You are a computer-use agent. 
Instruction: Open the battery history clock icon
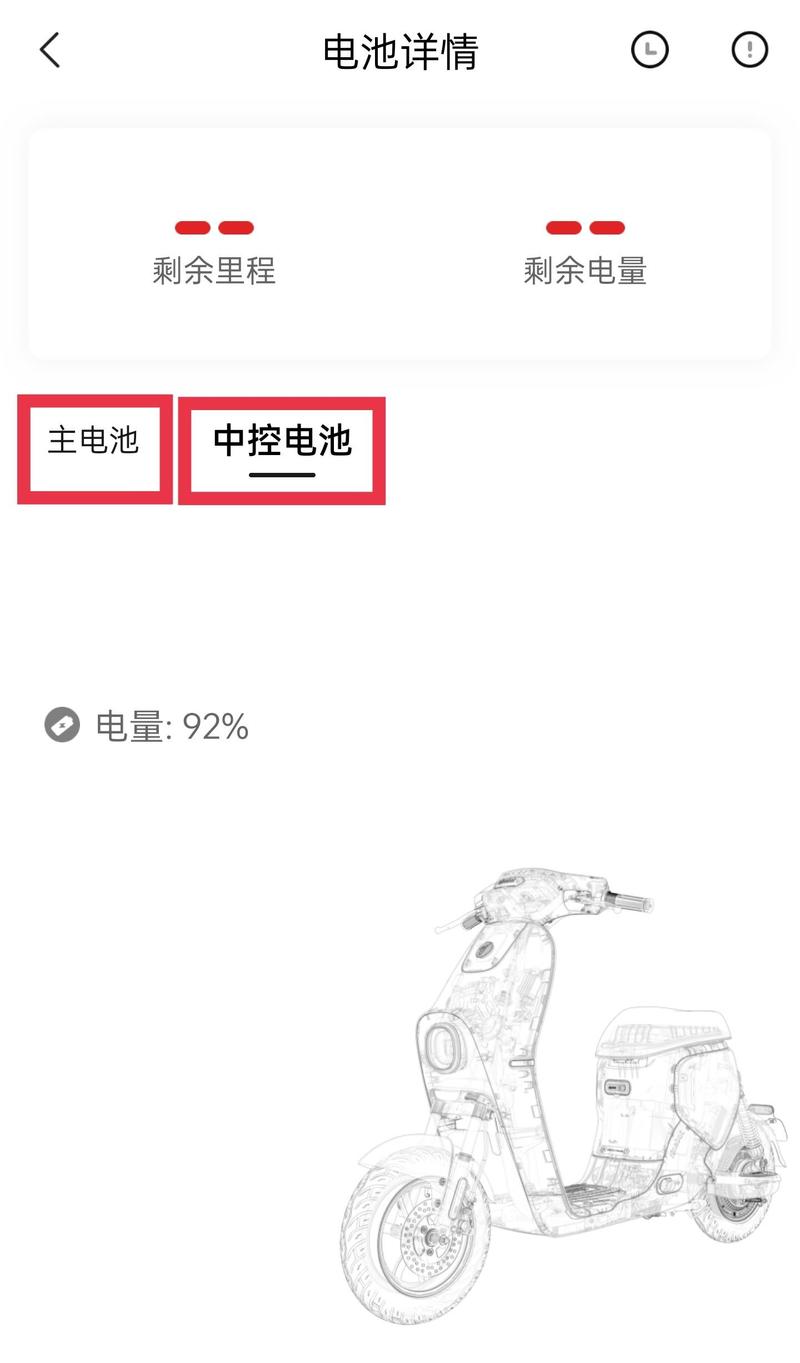point(650,50)
